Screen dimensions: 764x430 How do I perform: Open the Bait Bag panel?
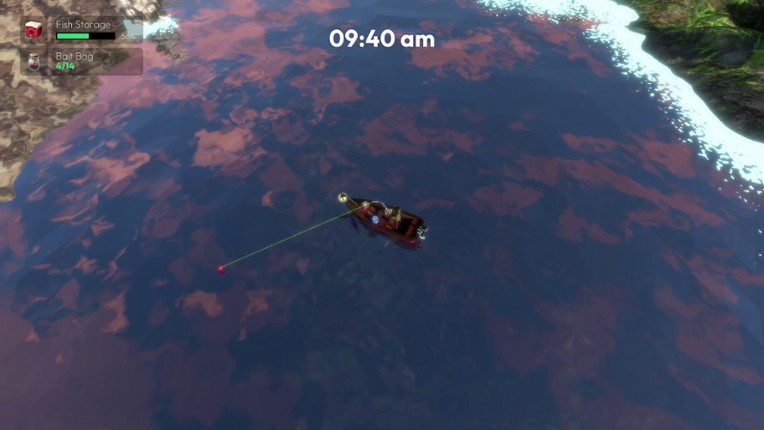[78, 62]
